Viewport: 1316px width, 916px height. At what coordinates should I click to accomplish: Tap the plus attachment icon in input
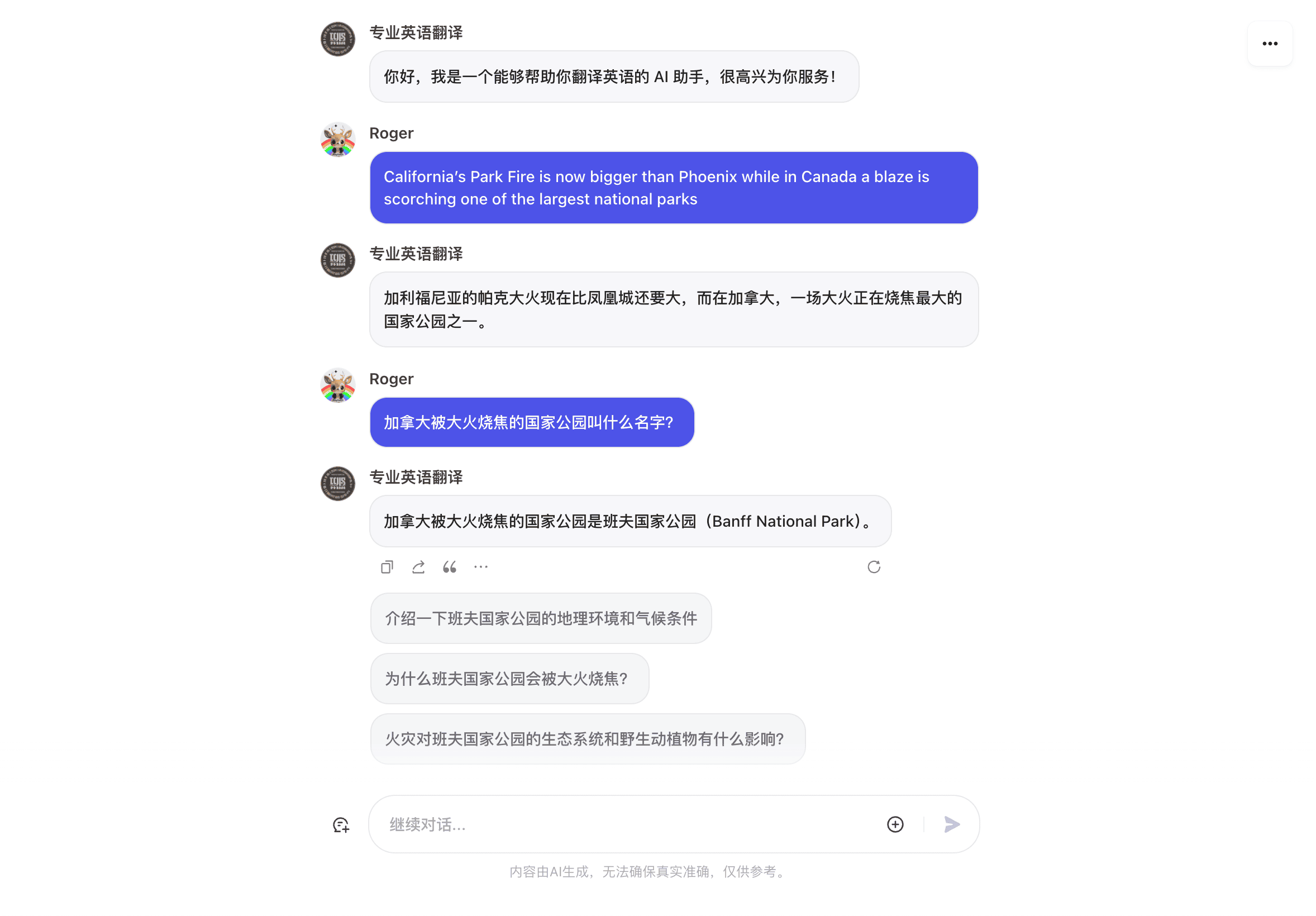coord(895,824)
